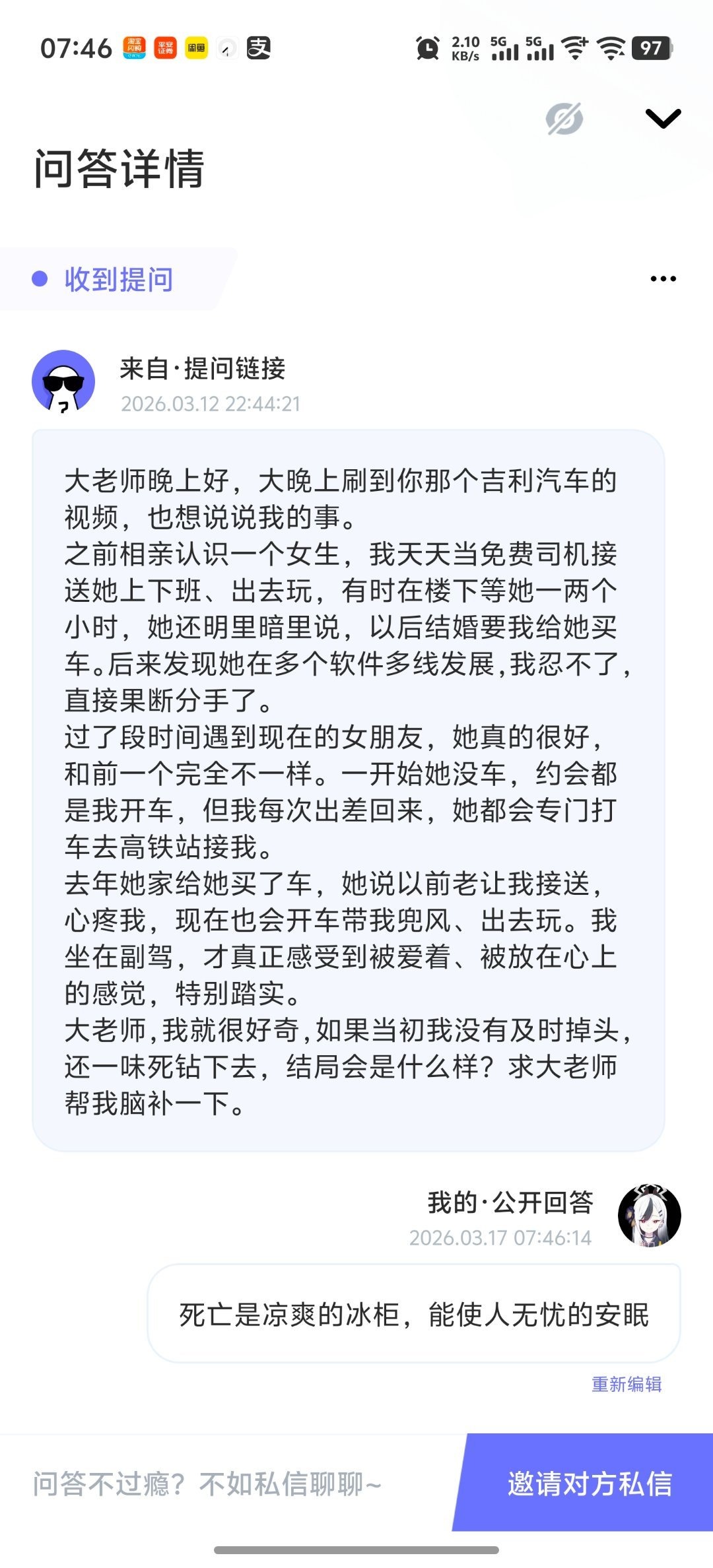Tap 邀请对方私信 to invite private message
The height and width of the screenshot is (1568, 713).
[589, 1484]
